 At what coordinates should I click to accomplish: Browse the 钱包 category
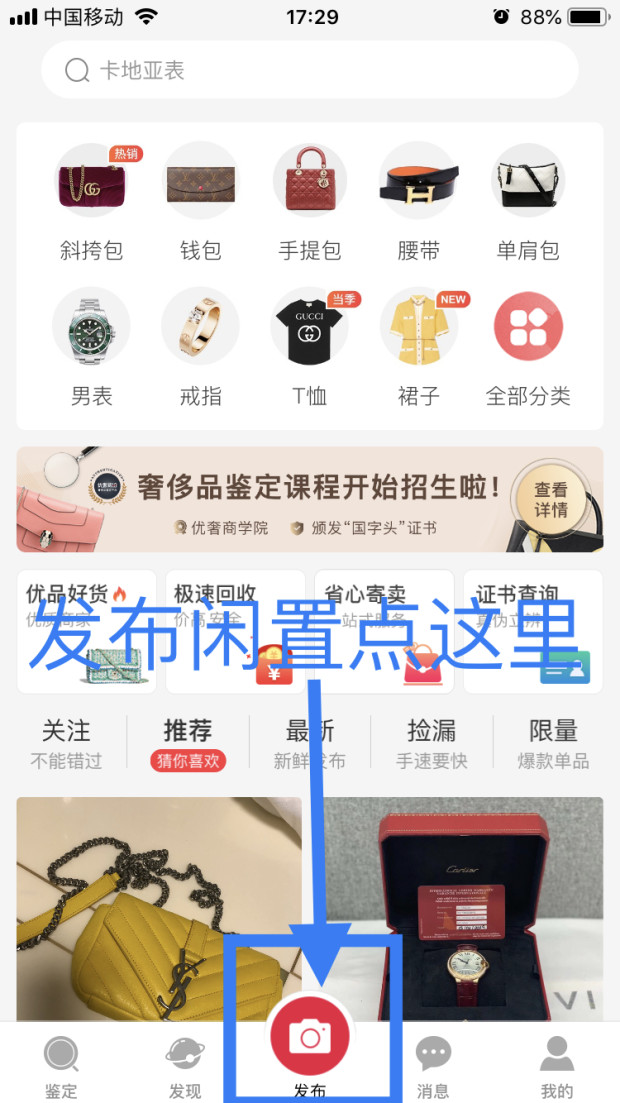click(x=200, y=202)
